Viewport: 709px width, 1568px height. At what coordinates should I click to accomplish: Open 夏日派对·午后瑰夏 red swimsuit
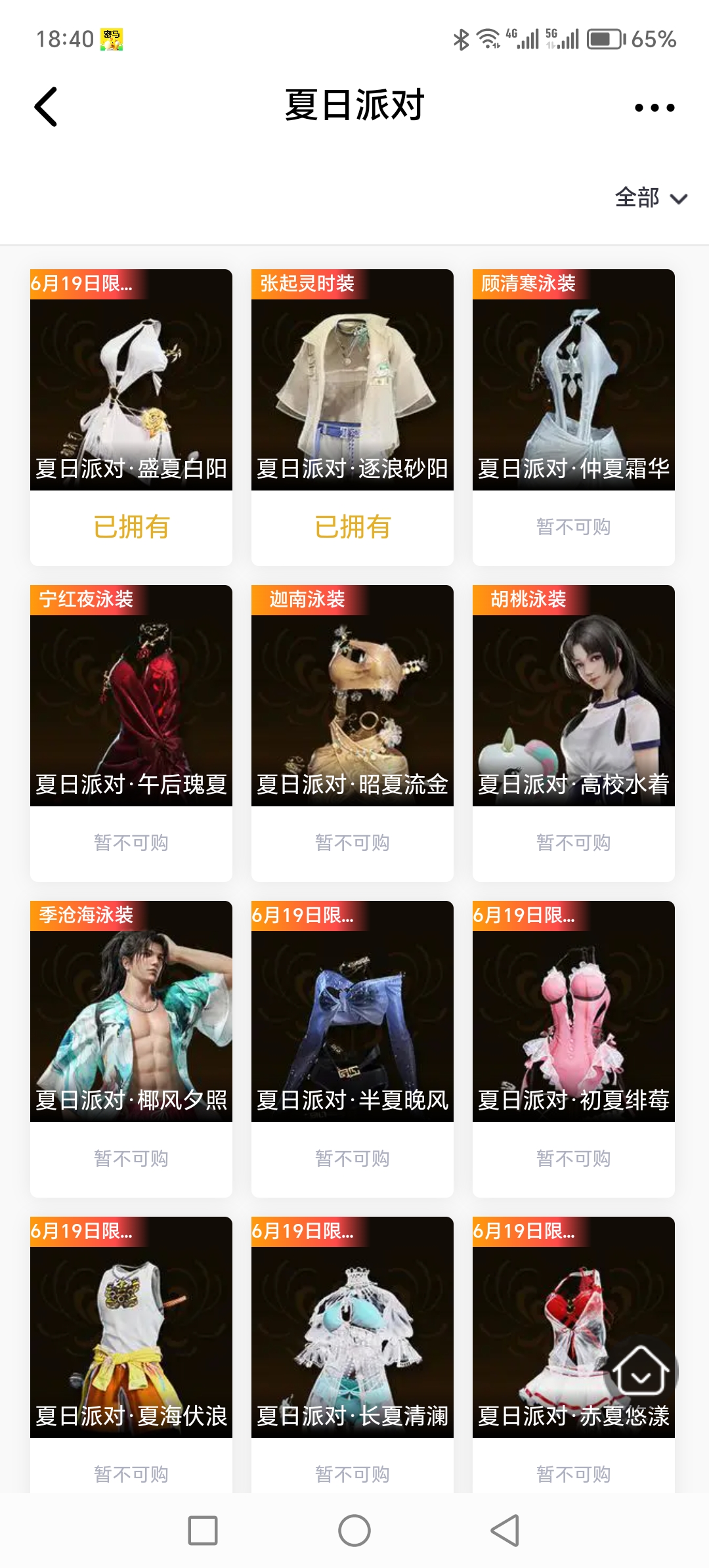pyautogui.click(x=131, y=695)
